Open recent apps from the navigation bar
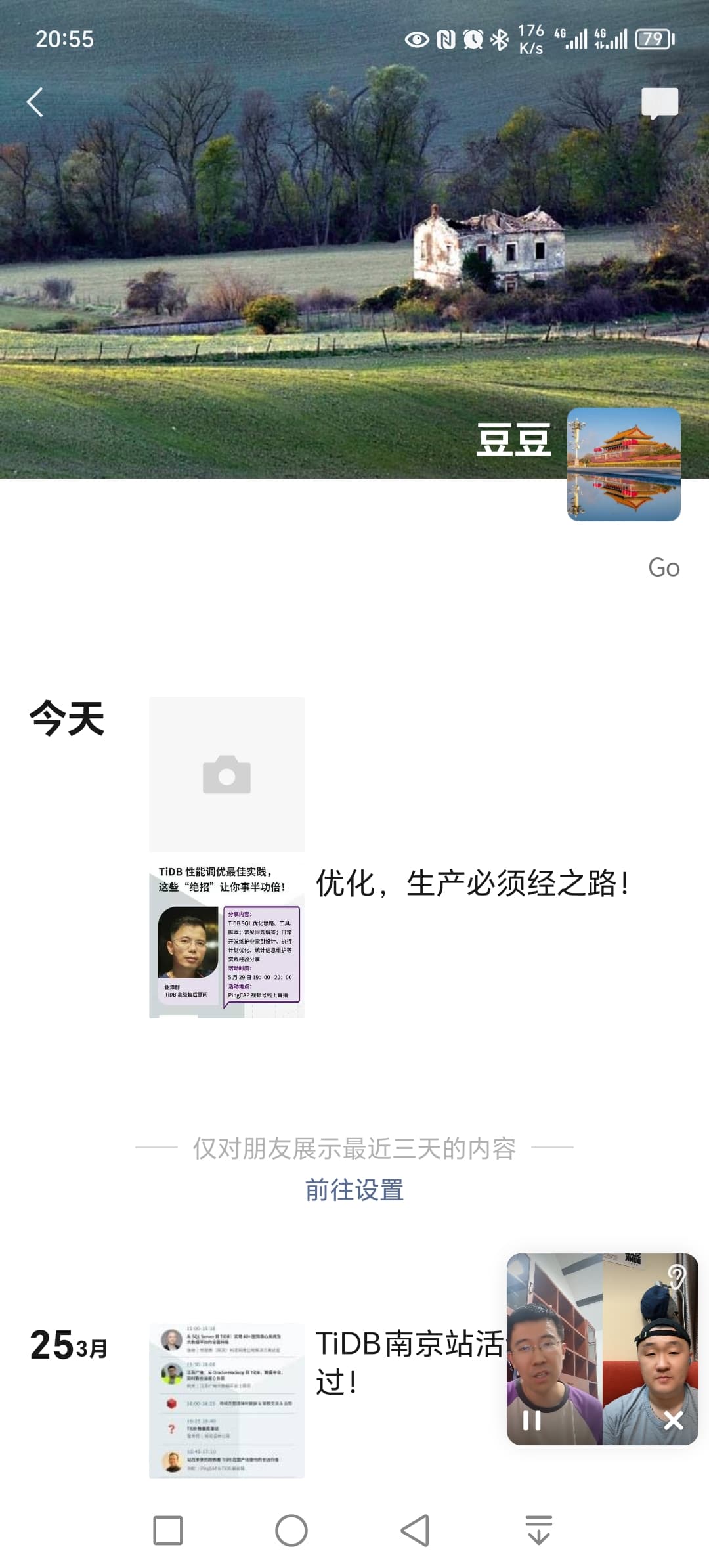This screenshot has width=709, height=1568. pyautogui.click(x=167, y=1531)
